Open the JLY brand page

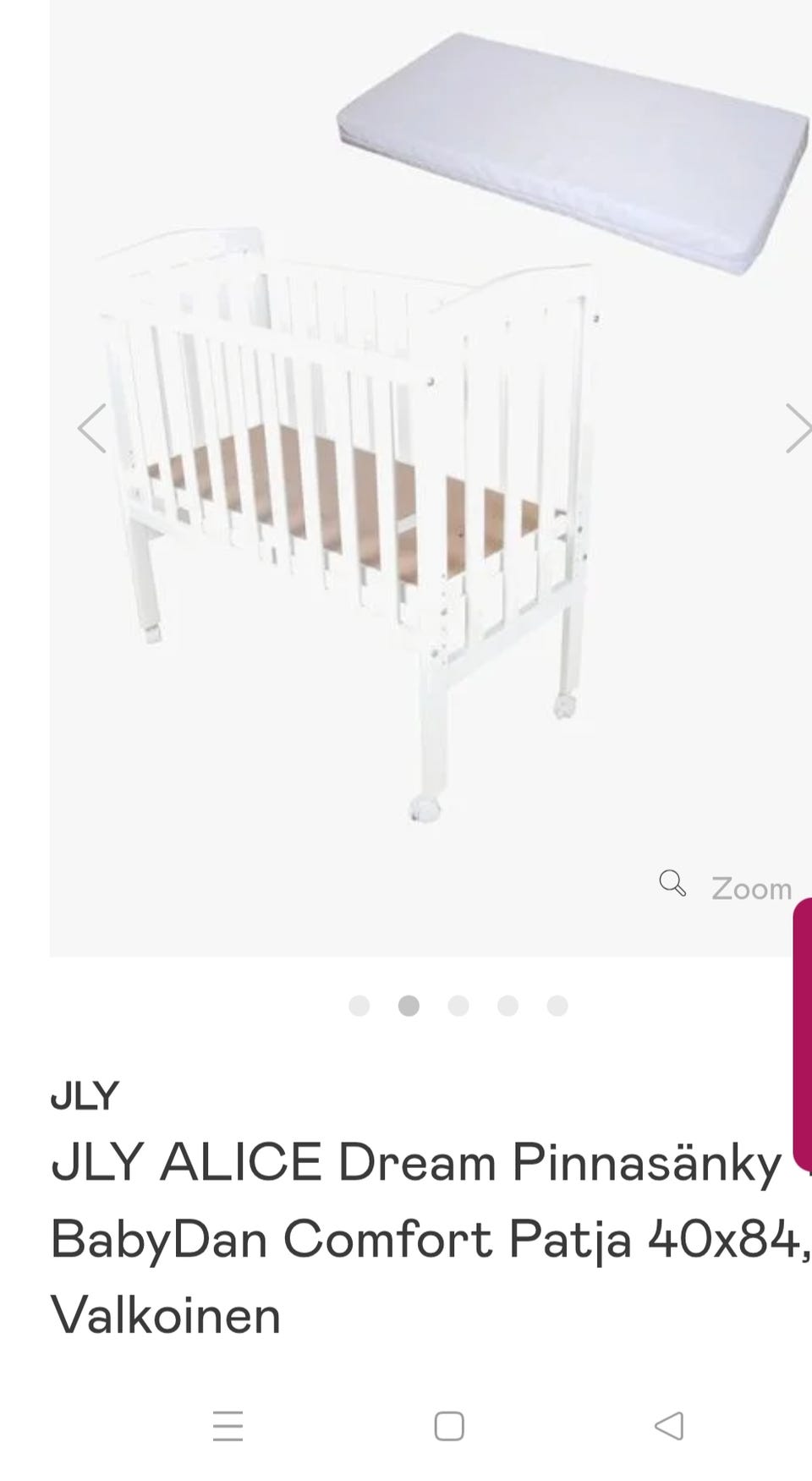(85, 1096)
